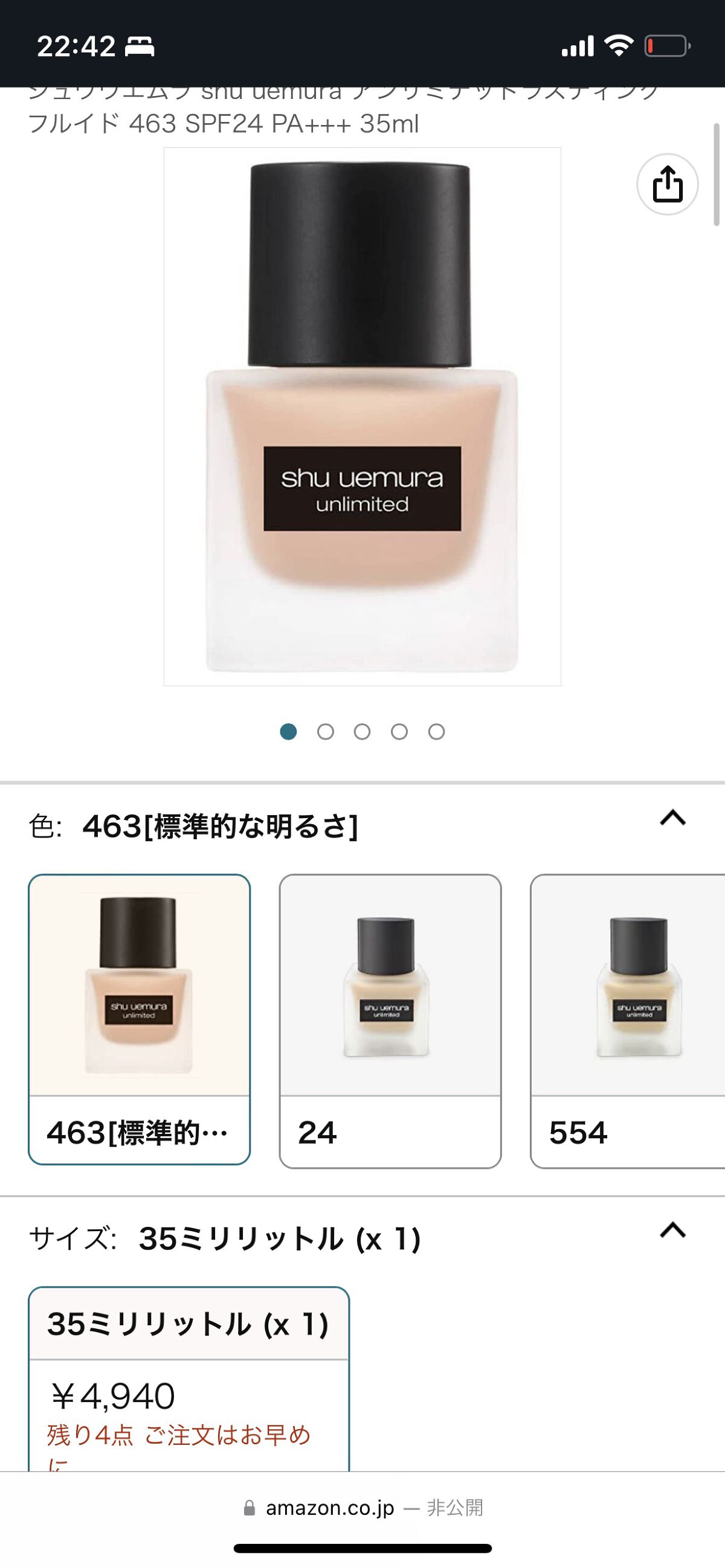Collapse the size (サイズ) section
Image resolution: width=725 pixels, height=1568 pixels.
(x=672, y=1230)
